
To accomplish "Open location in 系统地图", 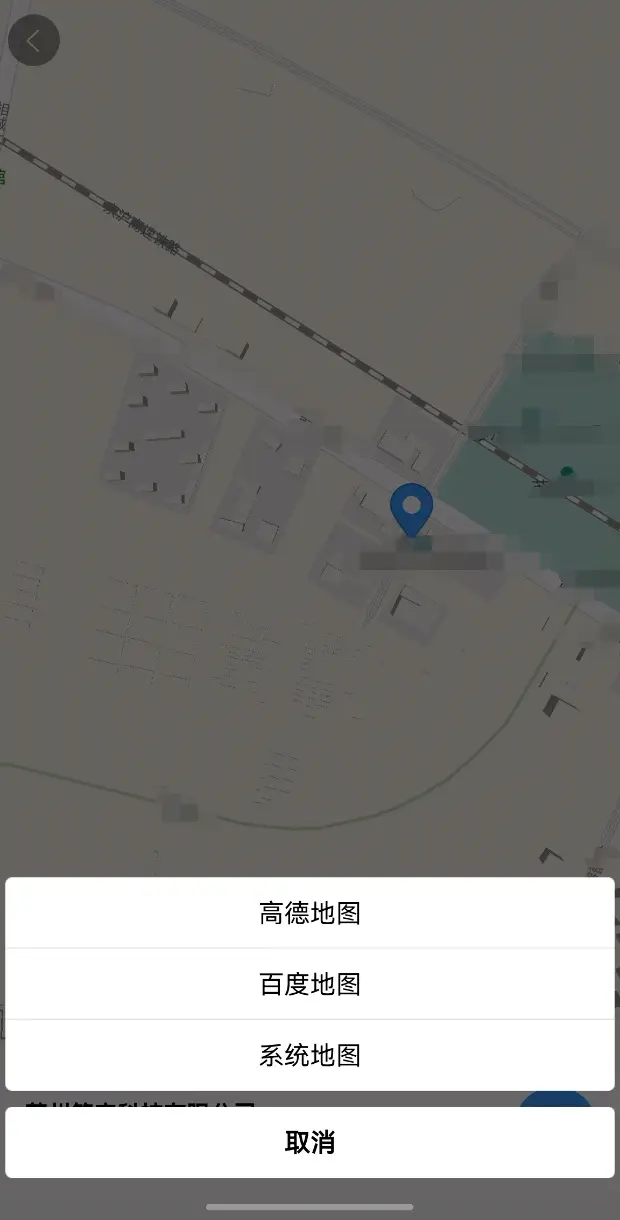I will [310, 1055].
